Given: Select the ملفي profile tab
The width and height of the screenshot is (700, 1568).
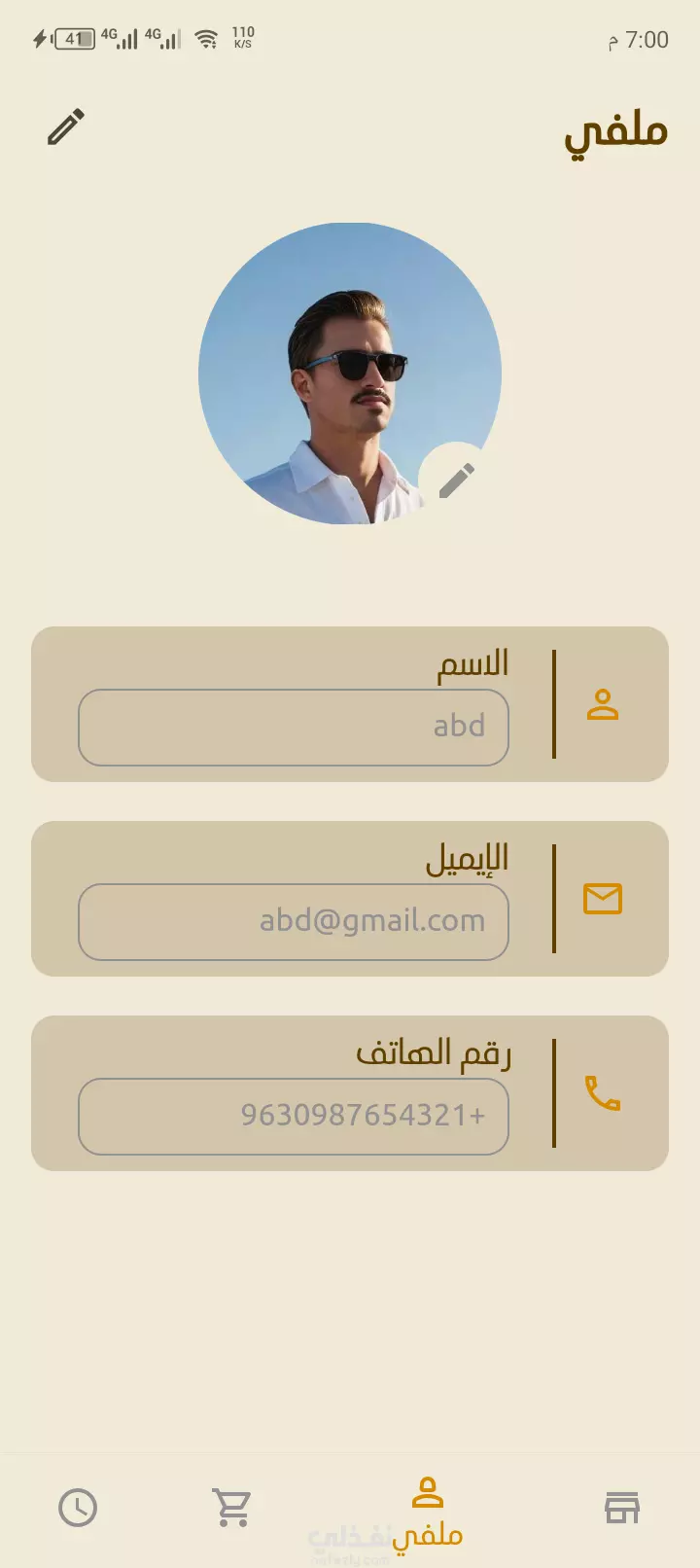Looking at the screenshot, I should (x=428, y=1514).
